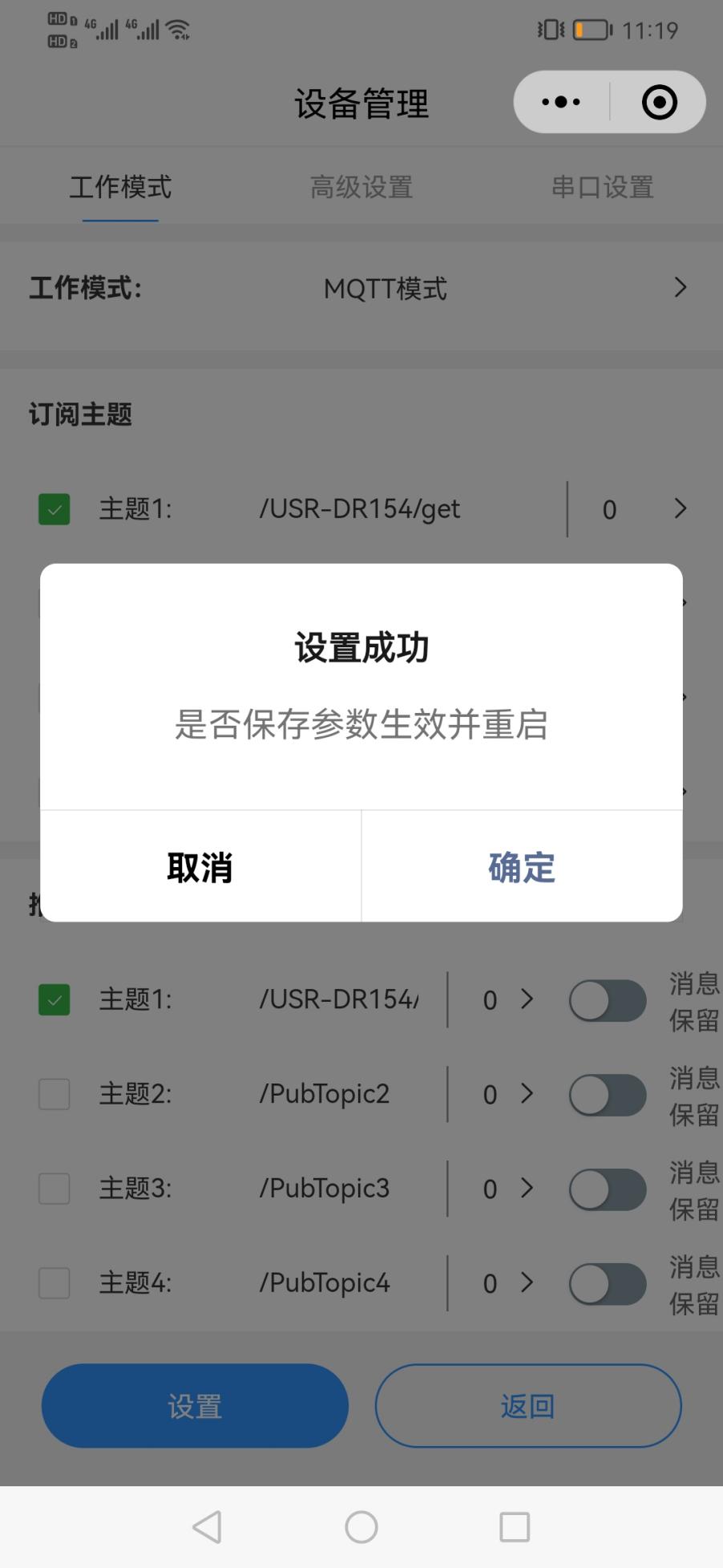Close the mini program via the circle icon
This screenshot has height=1568, width=723.
(659, 102)
